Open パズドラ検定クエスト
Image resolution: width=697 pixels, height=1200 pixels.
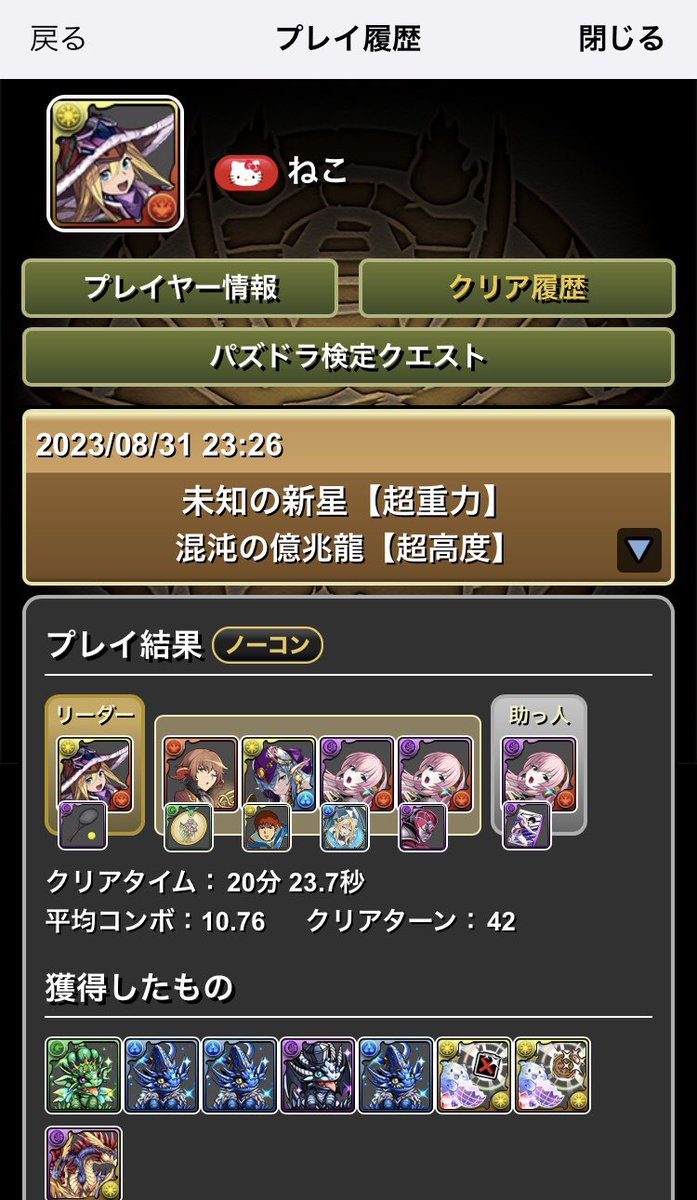point(348,357)
